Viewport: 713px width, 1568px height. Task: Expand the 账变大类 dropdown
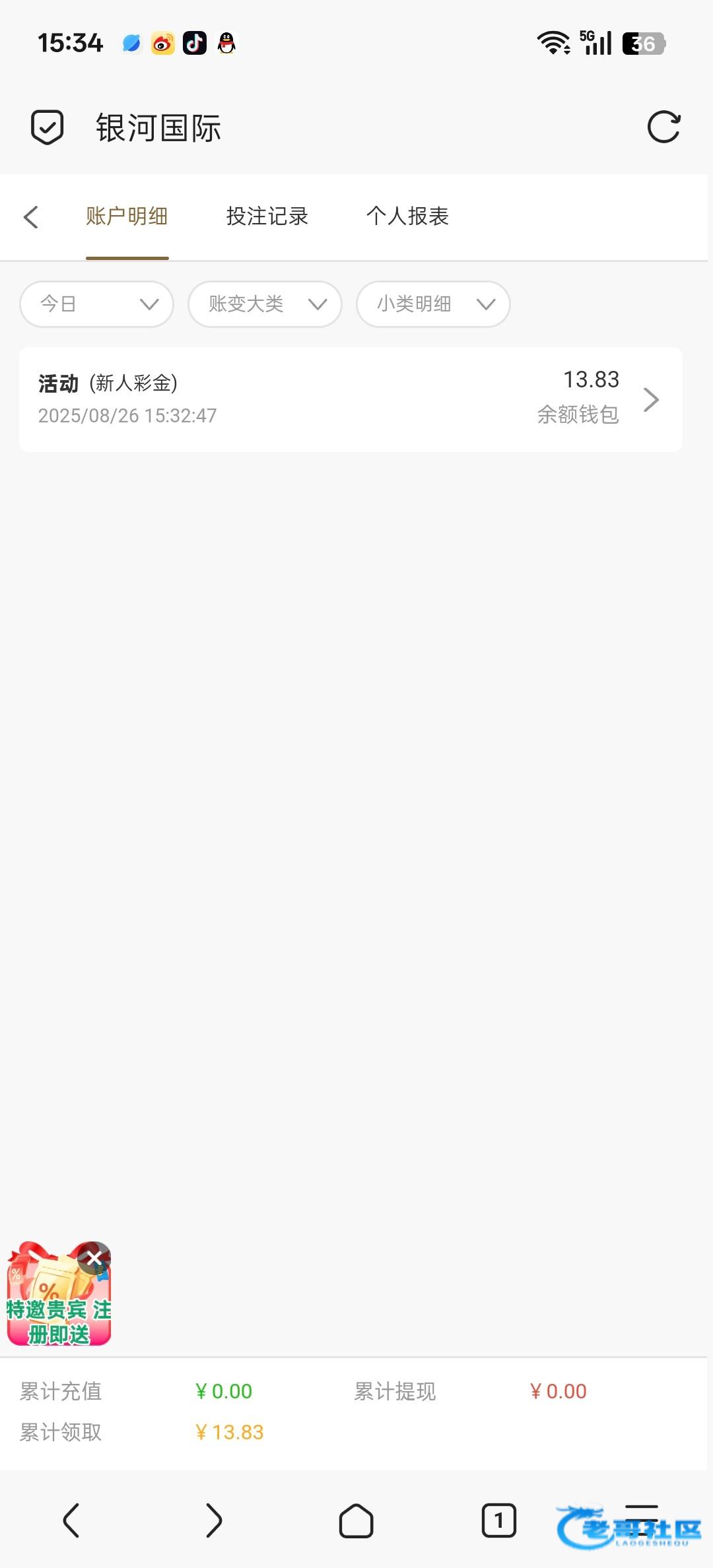click(x=265, y=304)
